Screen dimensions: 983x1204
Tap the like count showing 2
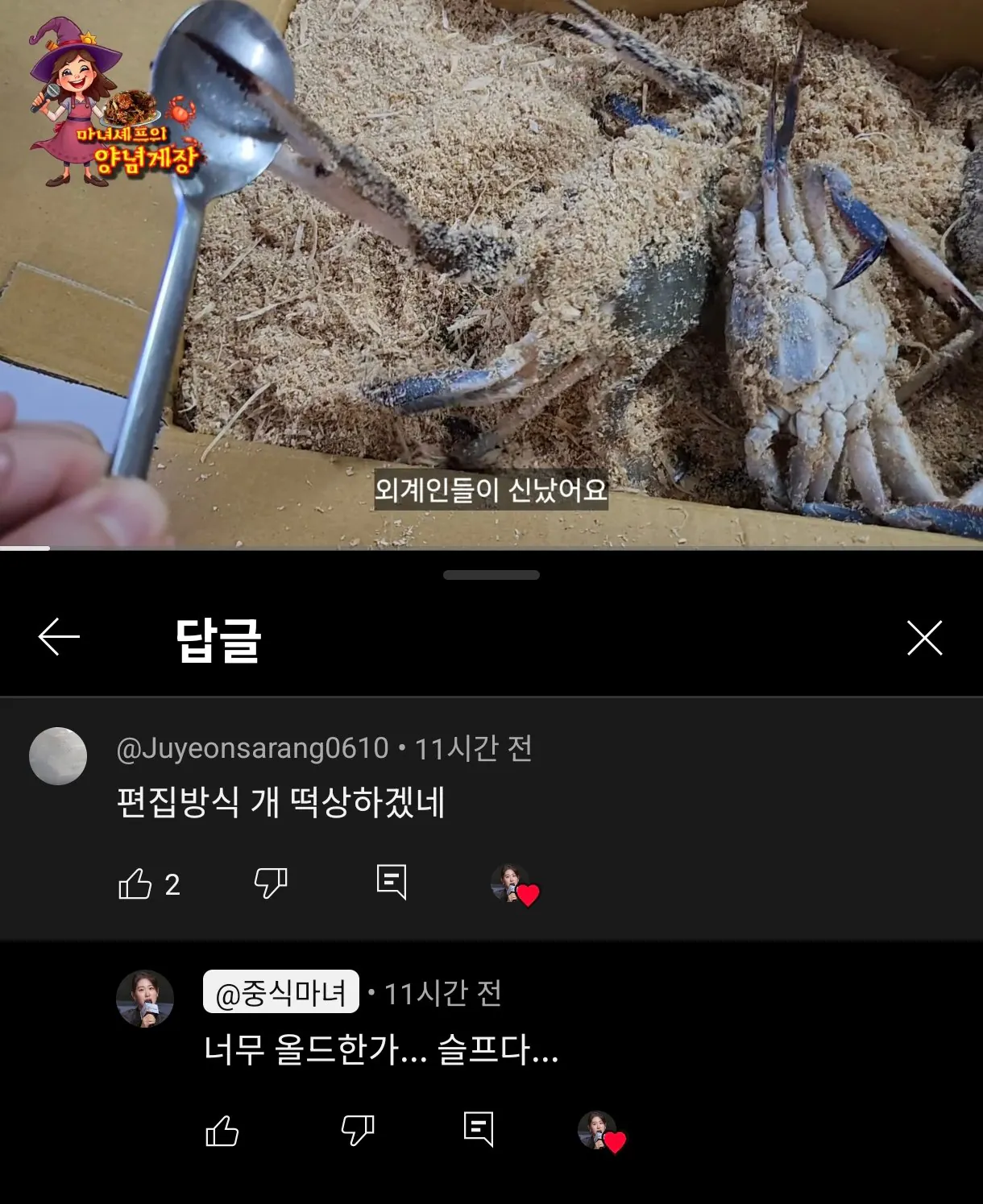175,884
